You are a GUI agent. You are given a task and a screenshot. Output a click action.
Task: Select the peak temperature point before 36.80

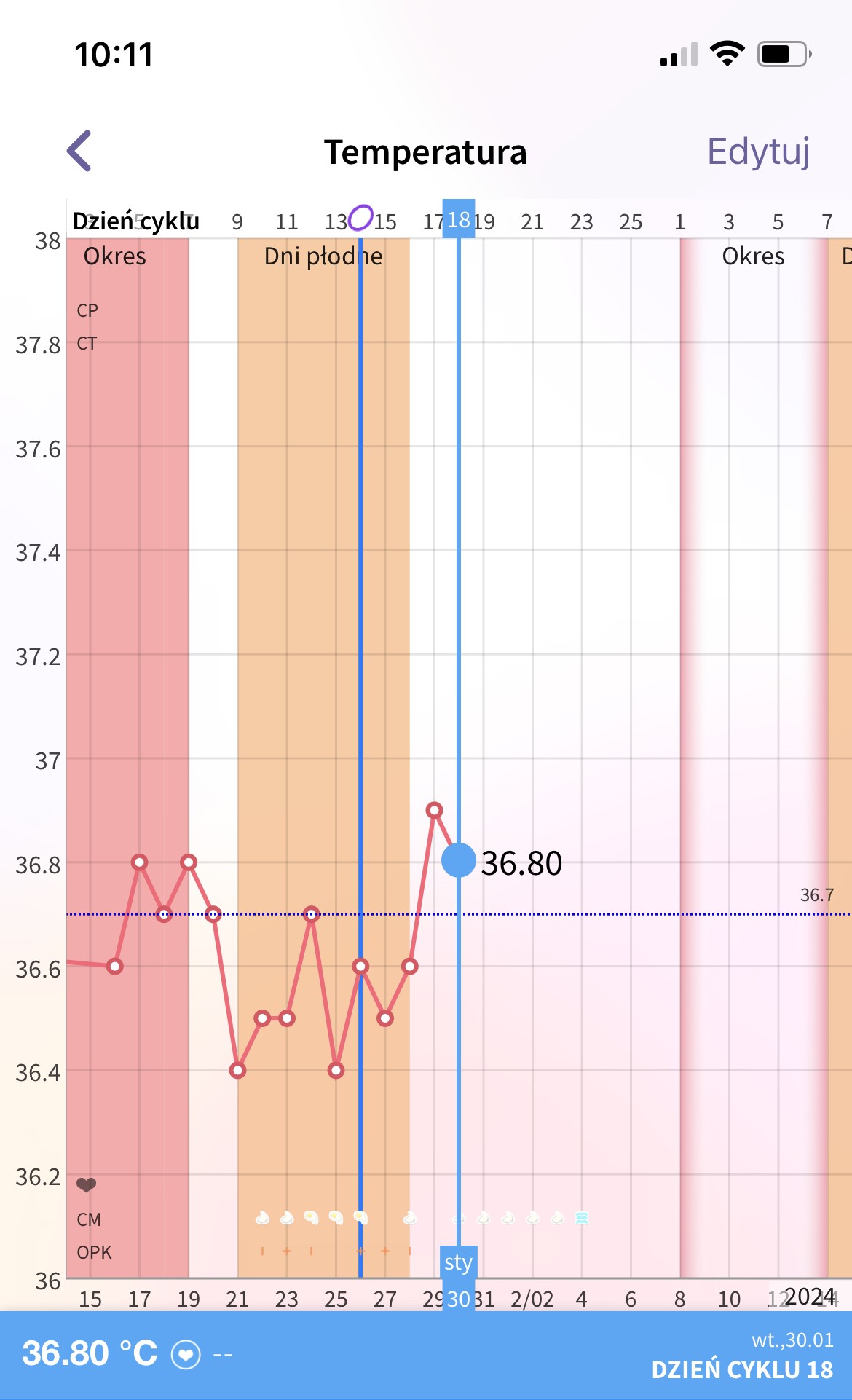[x=434, y=810]
